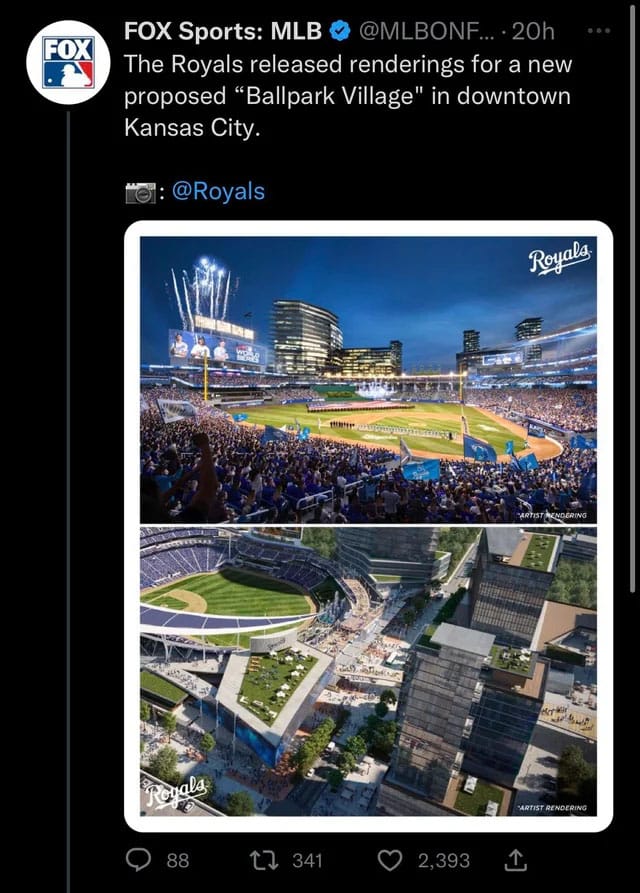This screenshot has width=640, height=893.
Task: Open the FOX Sports: MLB account name
Action: [x=222, y=31]
